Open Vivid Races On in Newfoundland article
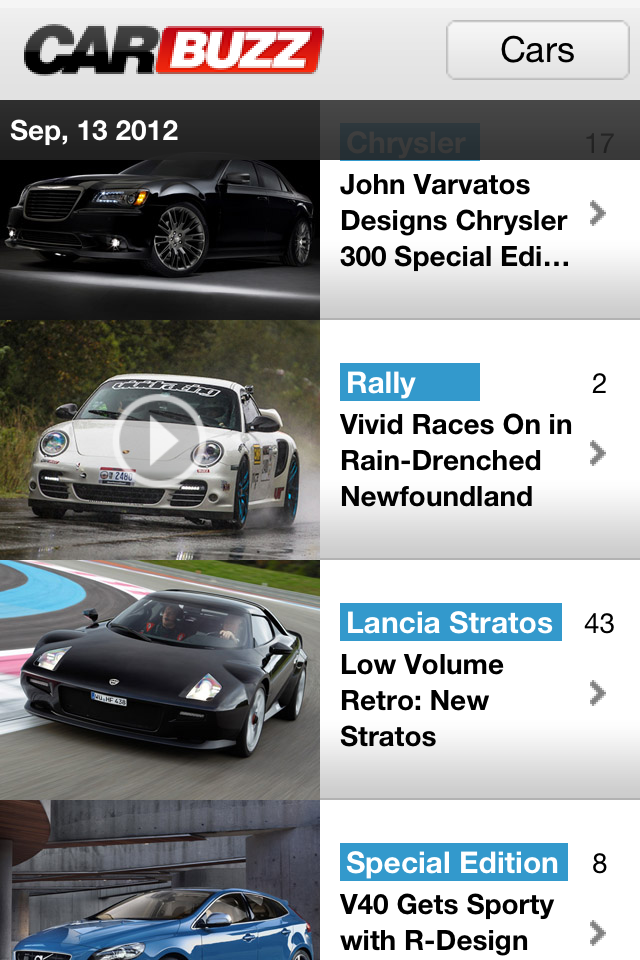This screenshot has height=960, width=640. [x=455, y=461]
